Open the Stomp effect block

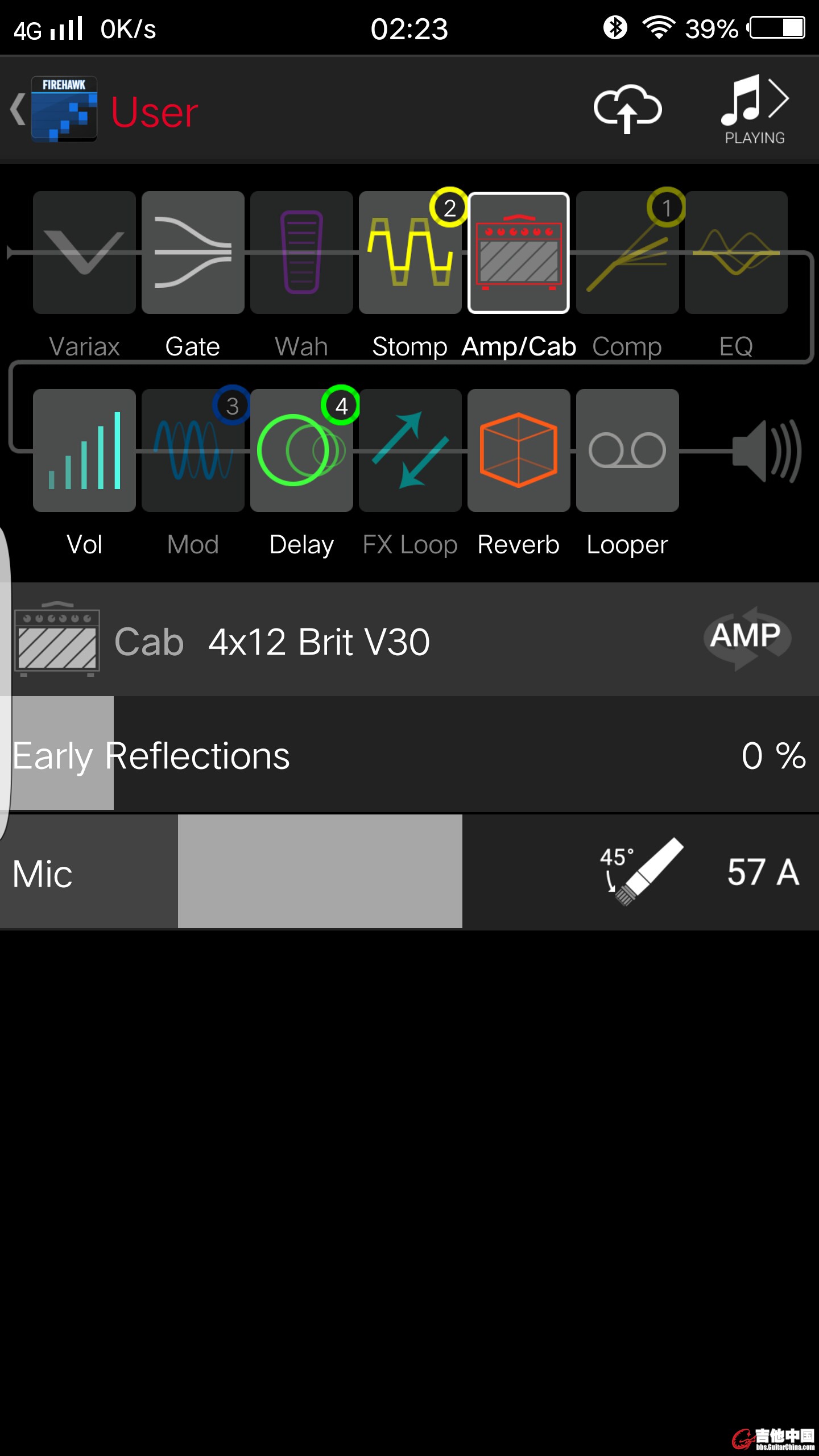click(410, 253)
